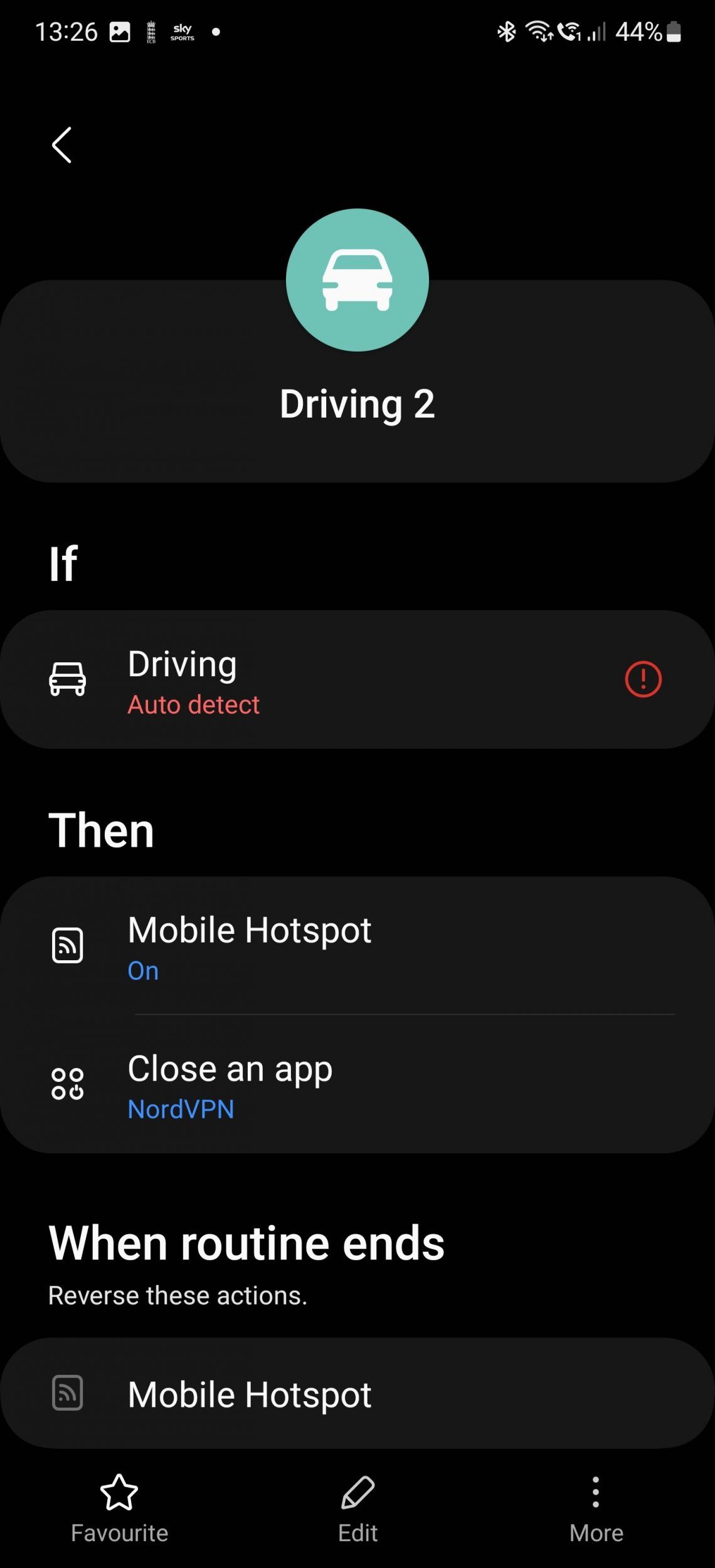Open the More options menu
The height and width of the screenshot is (1568, 715).
[596, 1508]
